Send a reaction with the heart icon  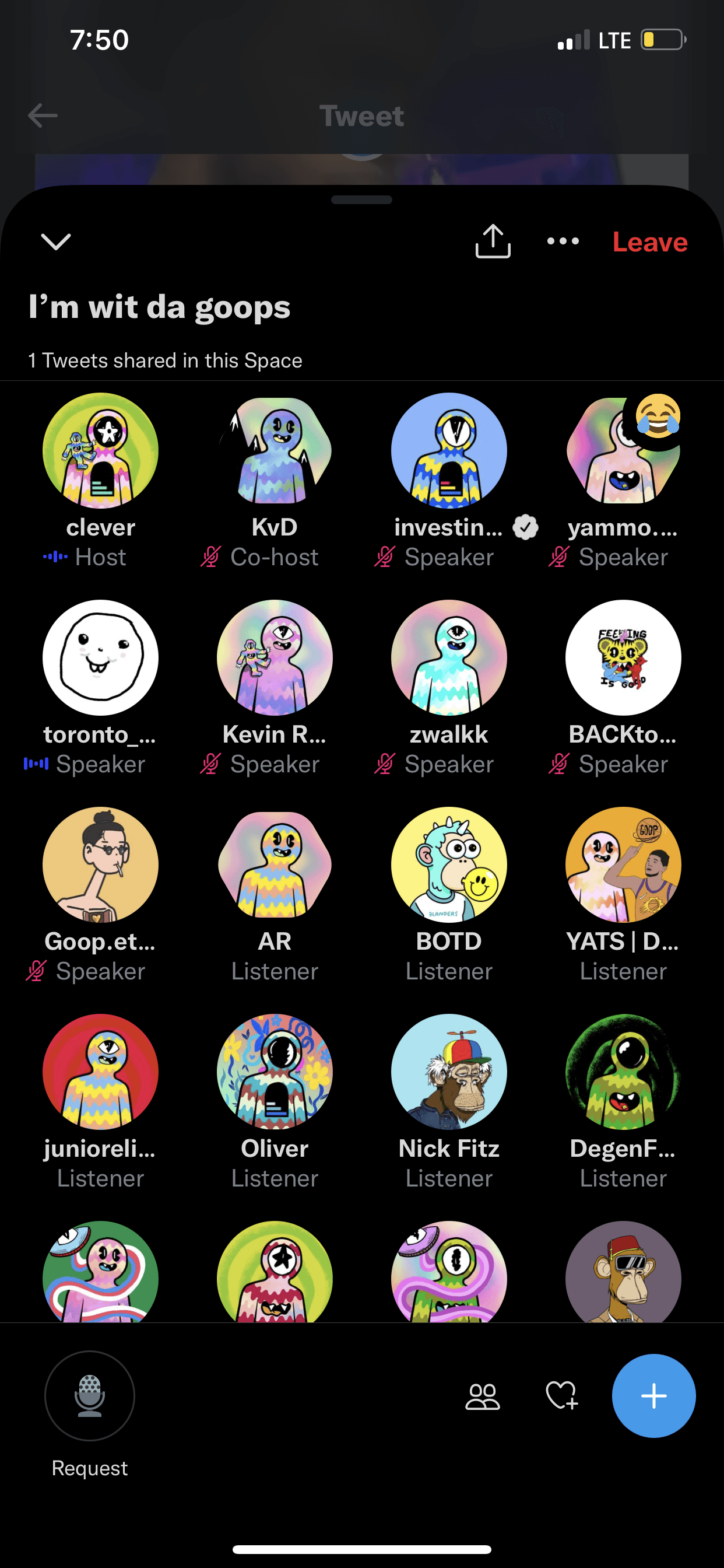561,1395
